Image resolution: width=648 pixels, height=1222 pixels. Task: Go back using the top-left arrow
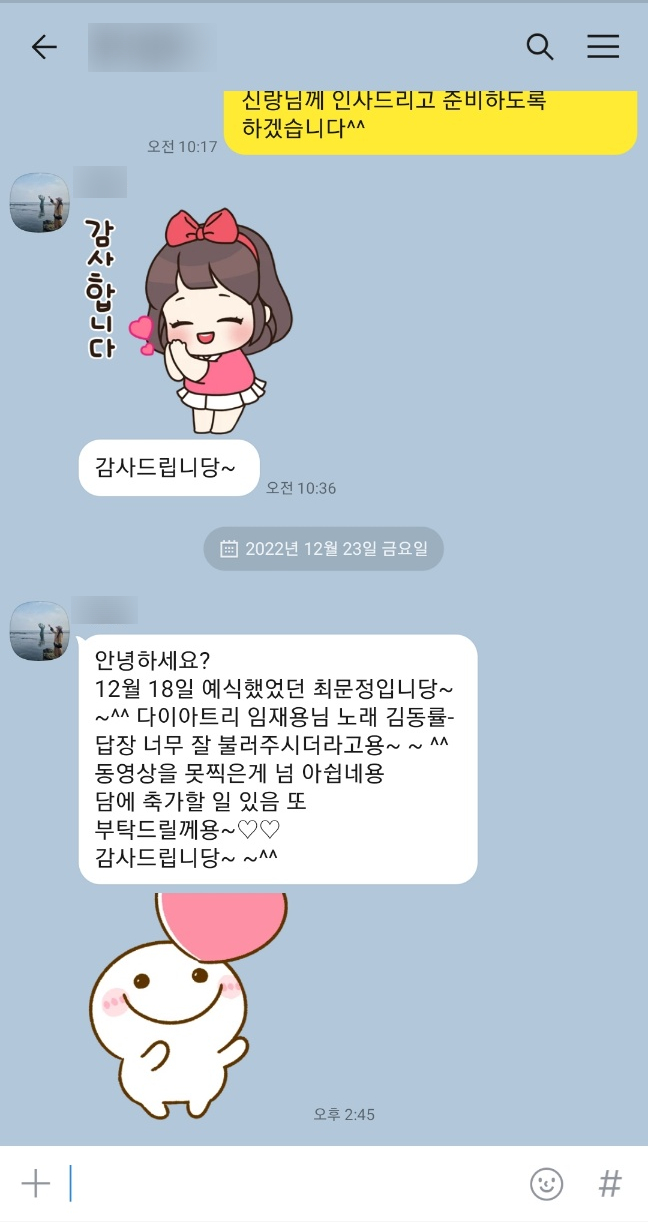(x=44, y=47)
